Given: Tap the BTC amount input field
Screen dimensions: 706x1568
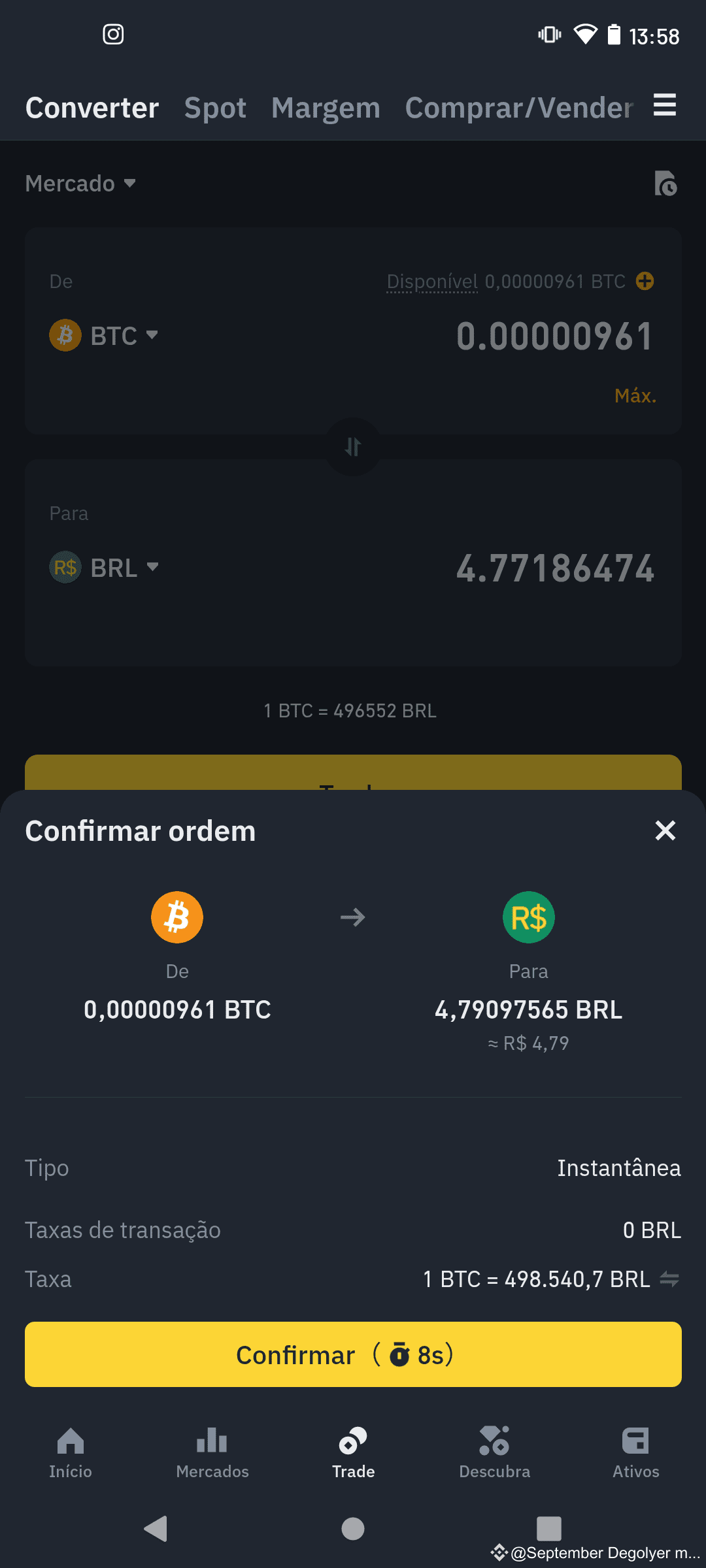Looking at the screenshot, I should click(x=554, y=336).
